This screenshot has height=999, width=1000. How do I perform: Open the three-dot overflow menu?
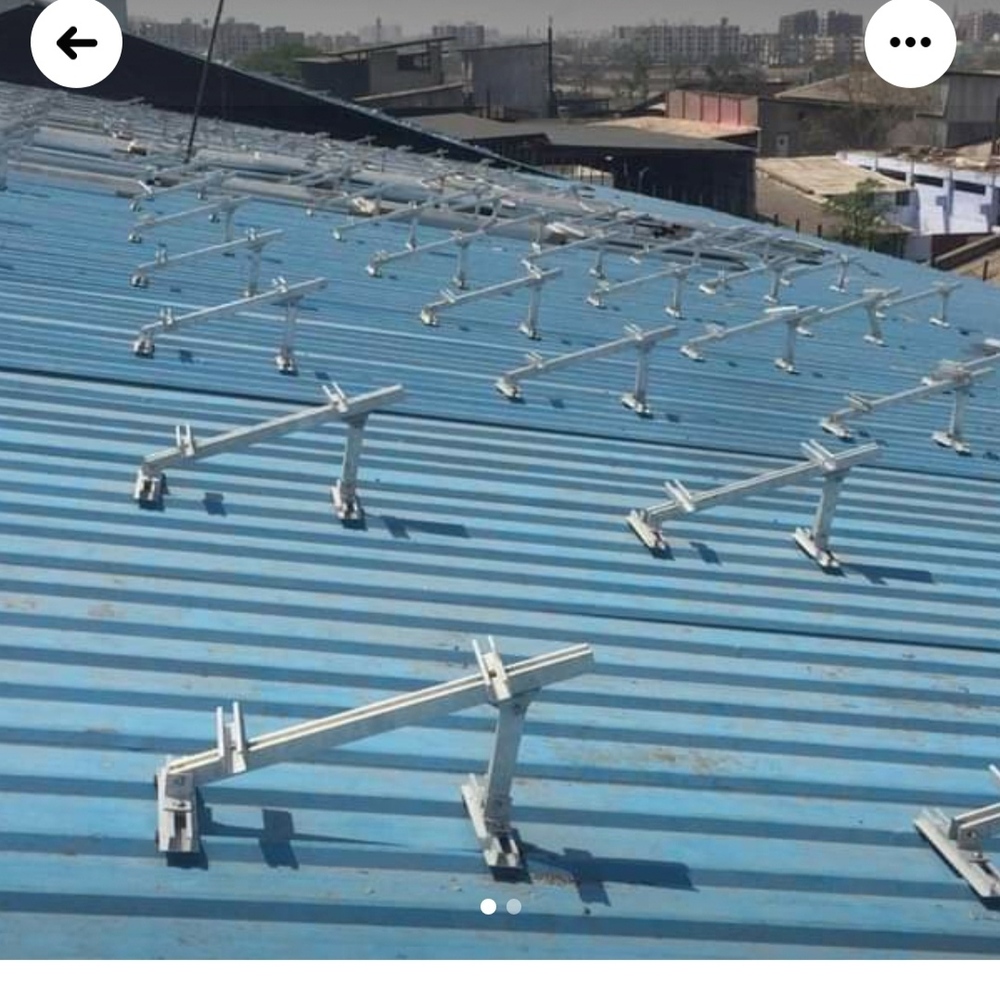pos(909,43)
